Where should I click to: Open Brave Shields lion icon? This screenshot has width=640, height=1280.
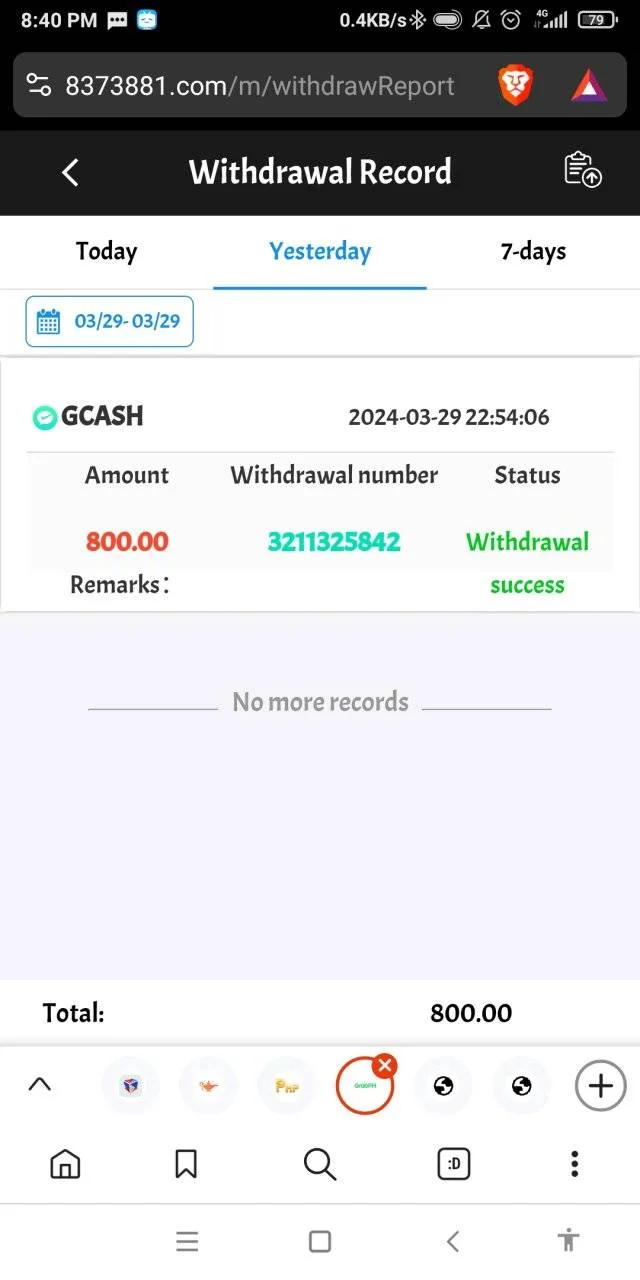tap(516, 86)
